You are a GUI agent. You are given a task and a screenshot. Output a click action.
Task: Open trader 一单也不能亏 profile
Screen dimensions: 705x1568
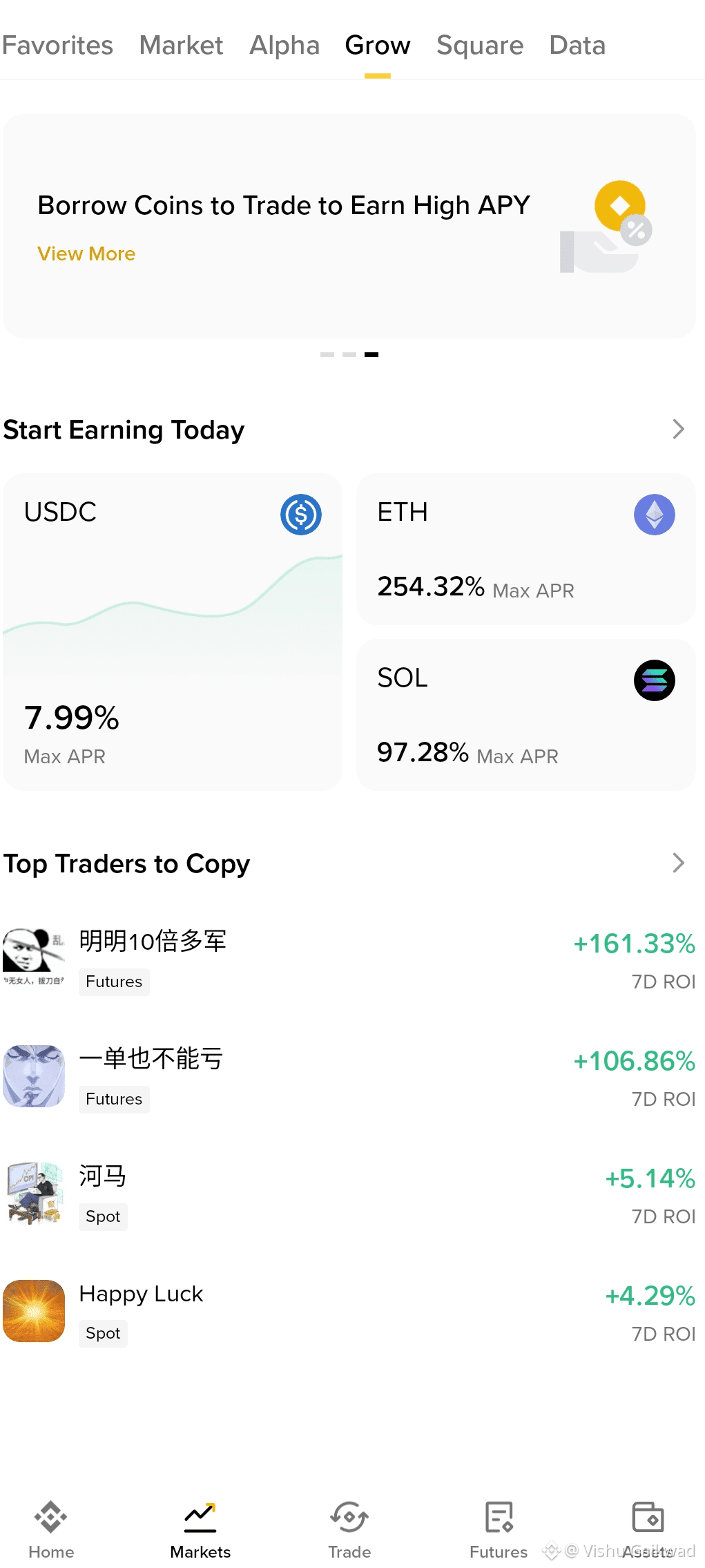click(x=151, y=1059)
